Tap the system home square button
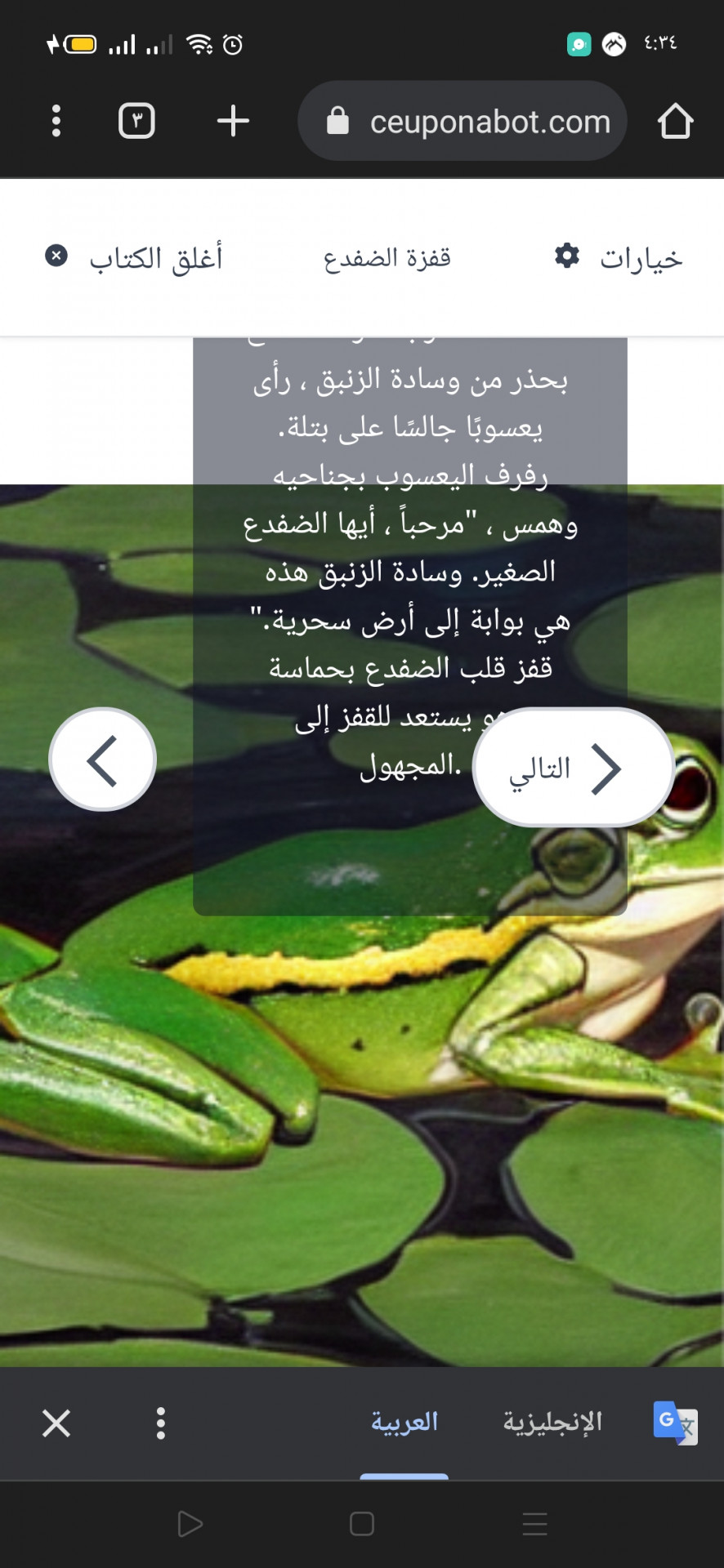The height and width of the screenshot is (1568, 724). coord(361,1524)
